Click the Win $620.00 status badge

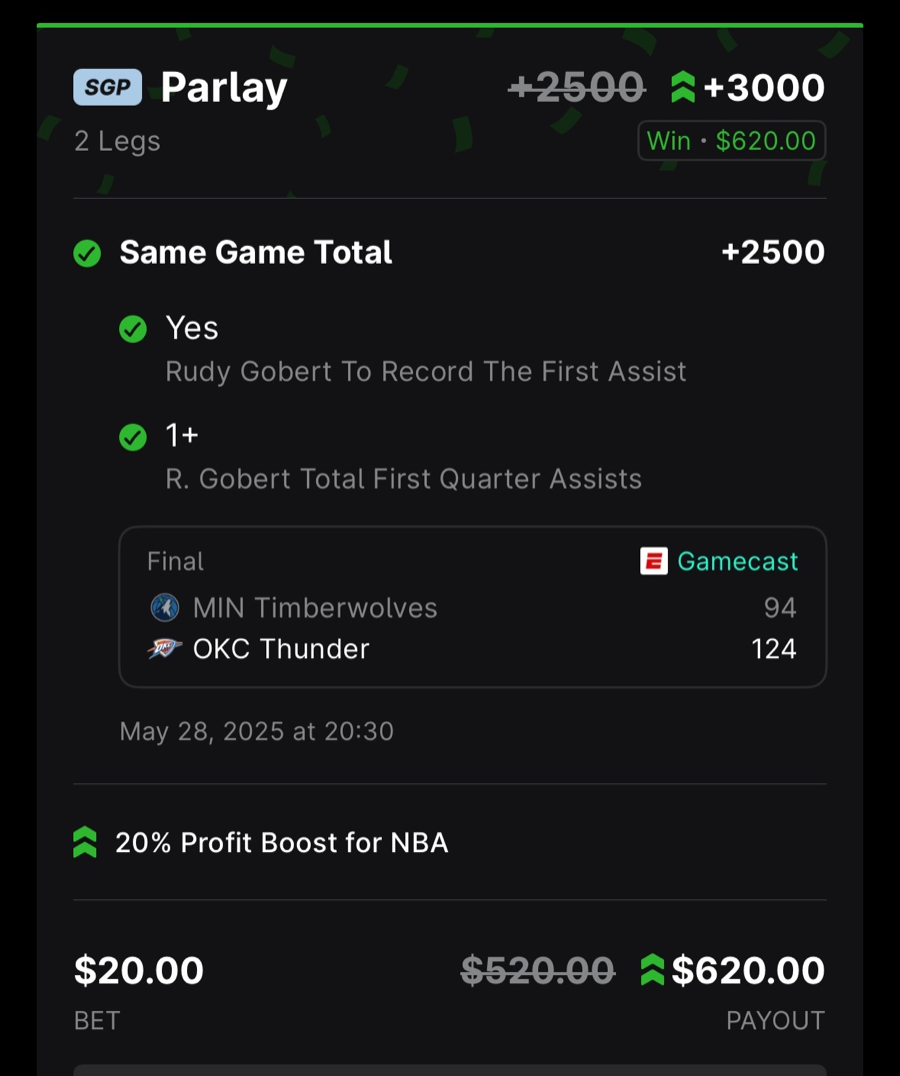731,141
